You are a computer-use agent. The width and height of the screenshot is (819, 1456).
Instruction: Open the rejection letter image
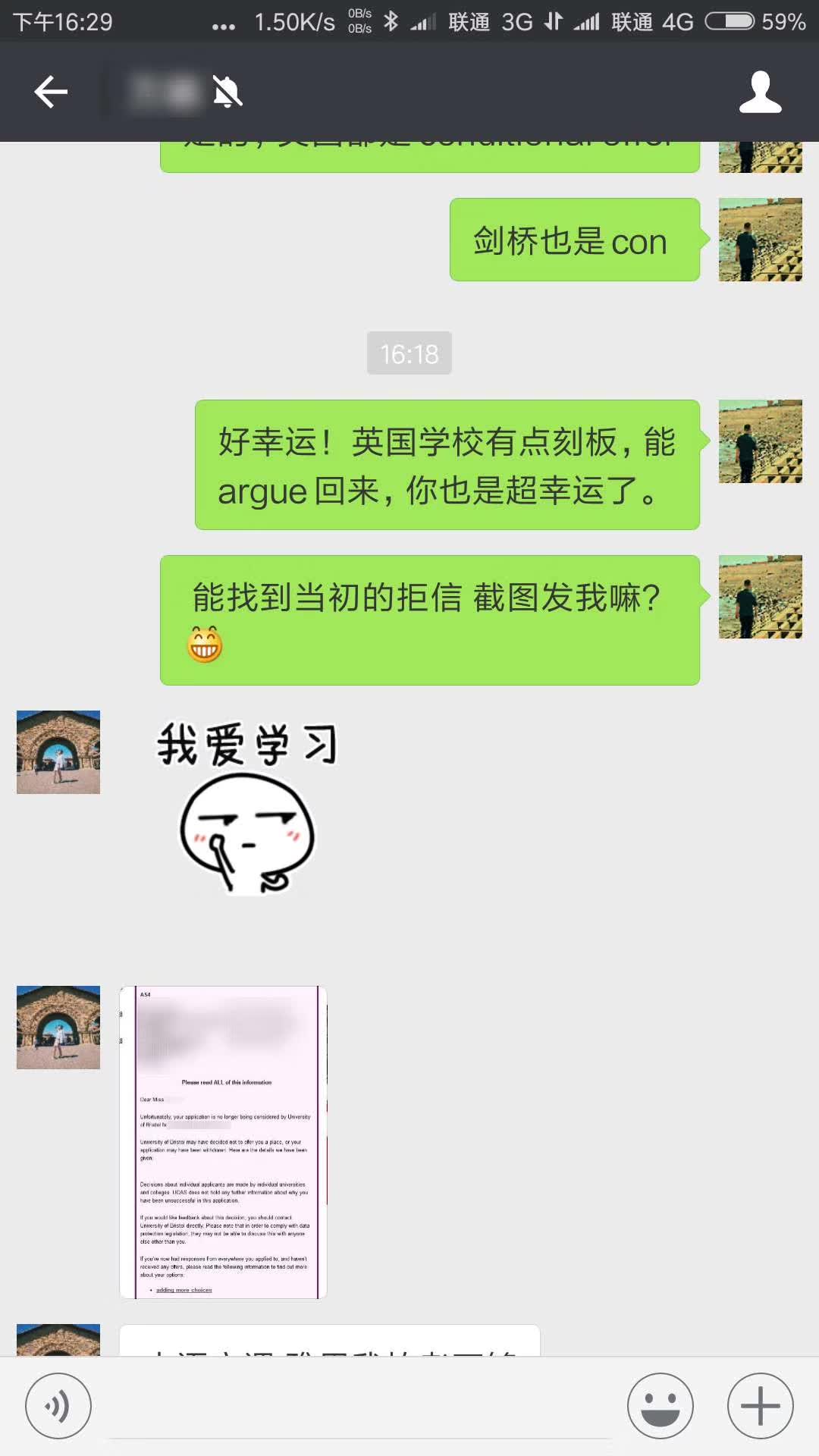[223, 1142]
